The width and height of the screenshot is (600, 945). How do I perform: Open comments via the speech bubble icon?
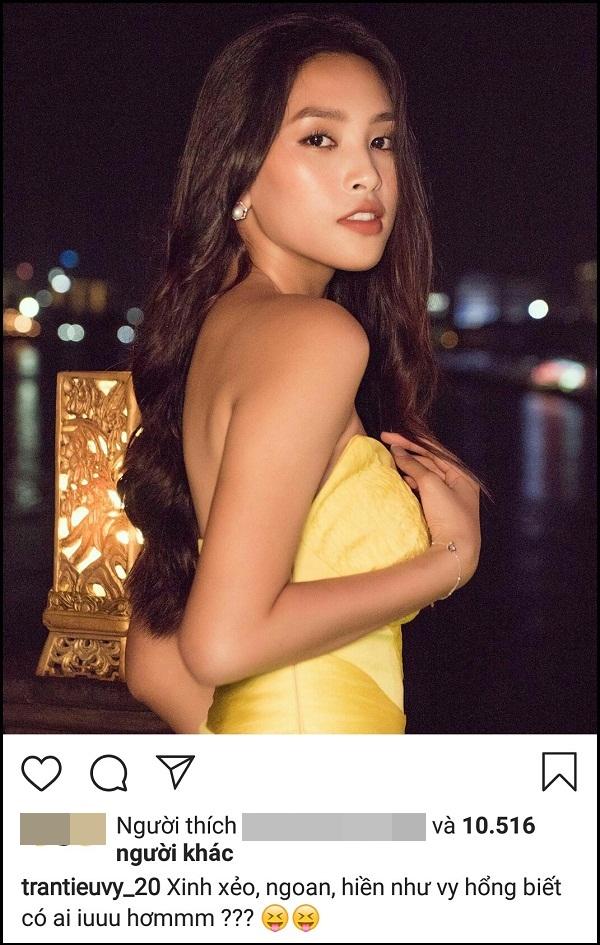tap(108, 773)
